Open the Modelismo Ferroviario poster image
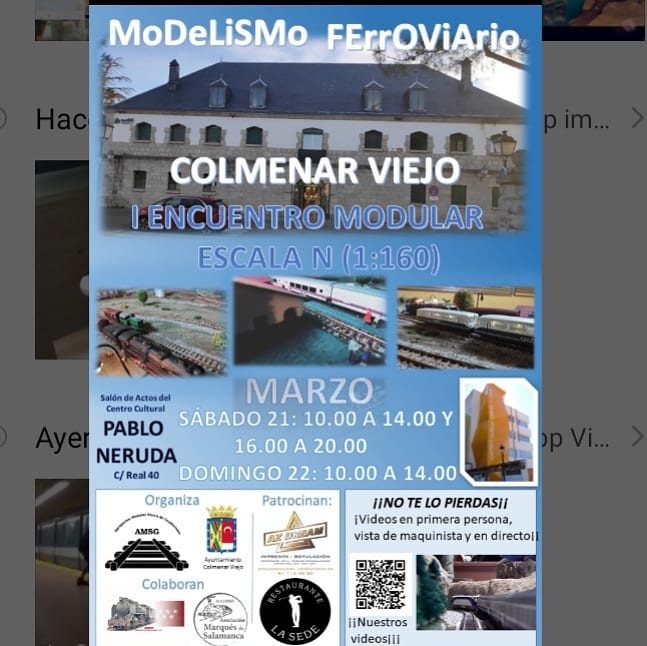The width and height of the screenshot is (647, 646). (315, 320)
